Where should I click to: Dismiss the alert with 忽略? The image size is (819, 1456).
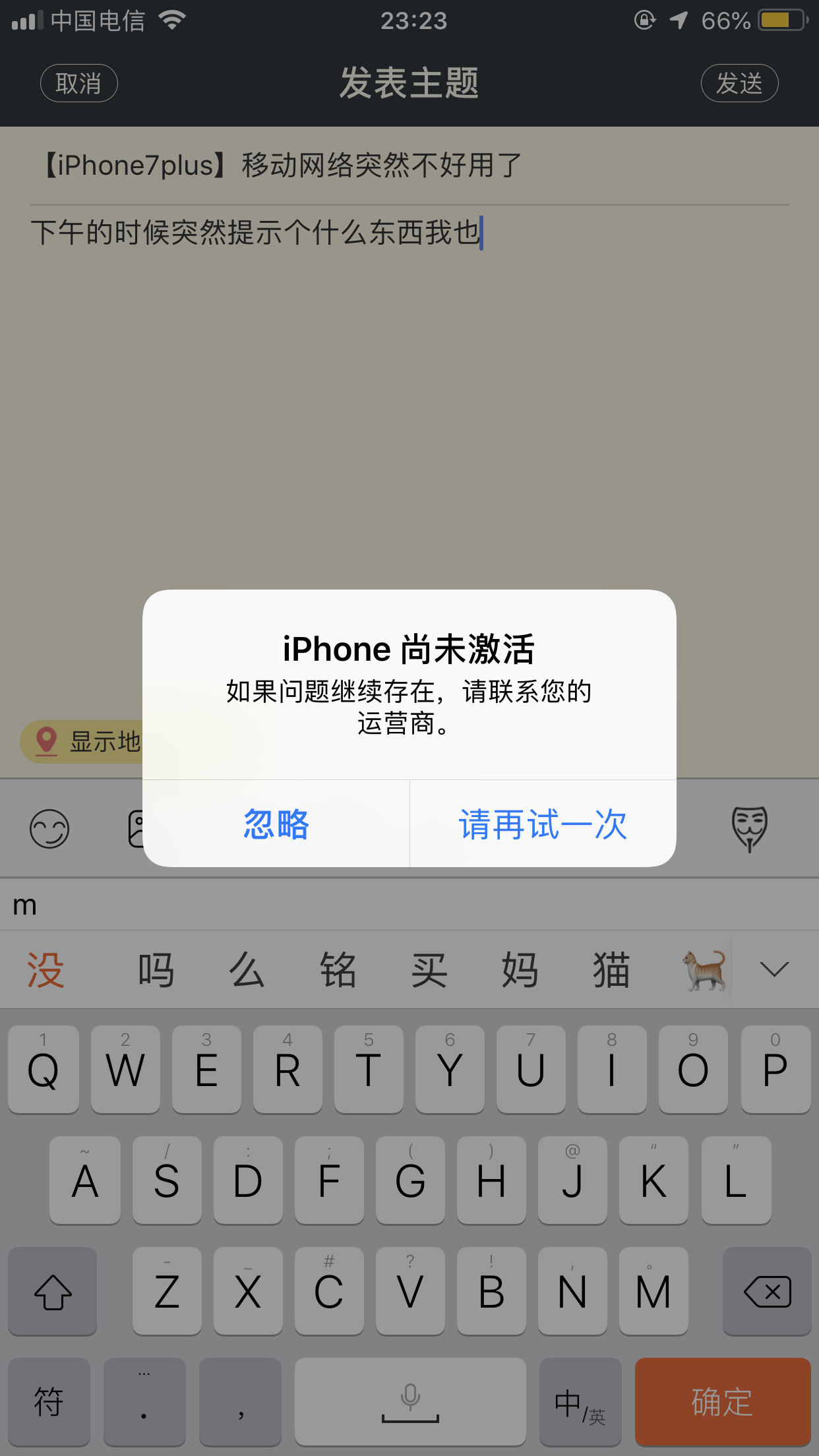(x=276, y=824)
